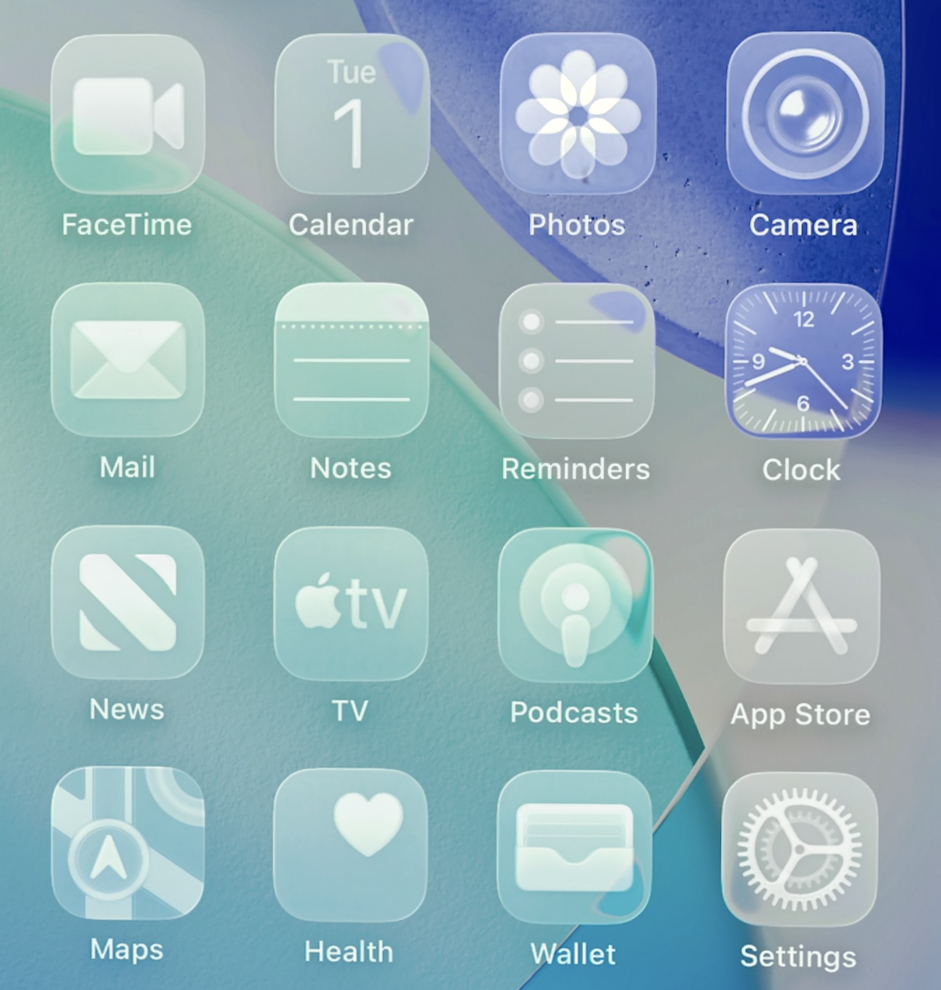Tap the Notes app icon
941x990 pixels.
point(352,359)
